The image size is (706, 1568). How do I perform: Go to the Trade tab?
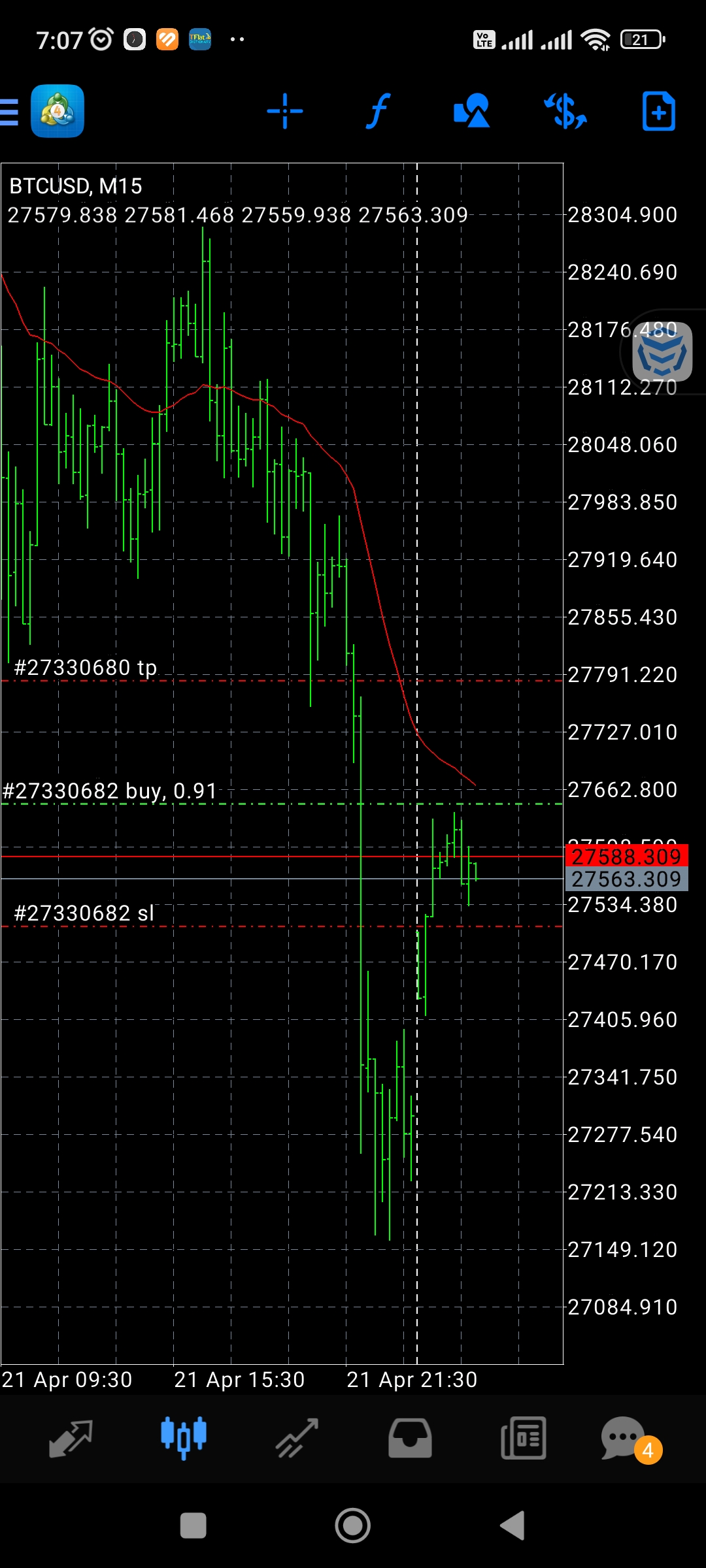coord(297,1438)
